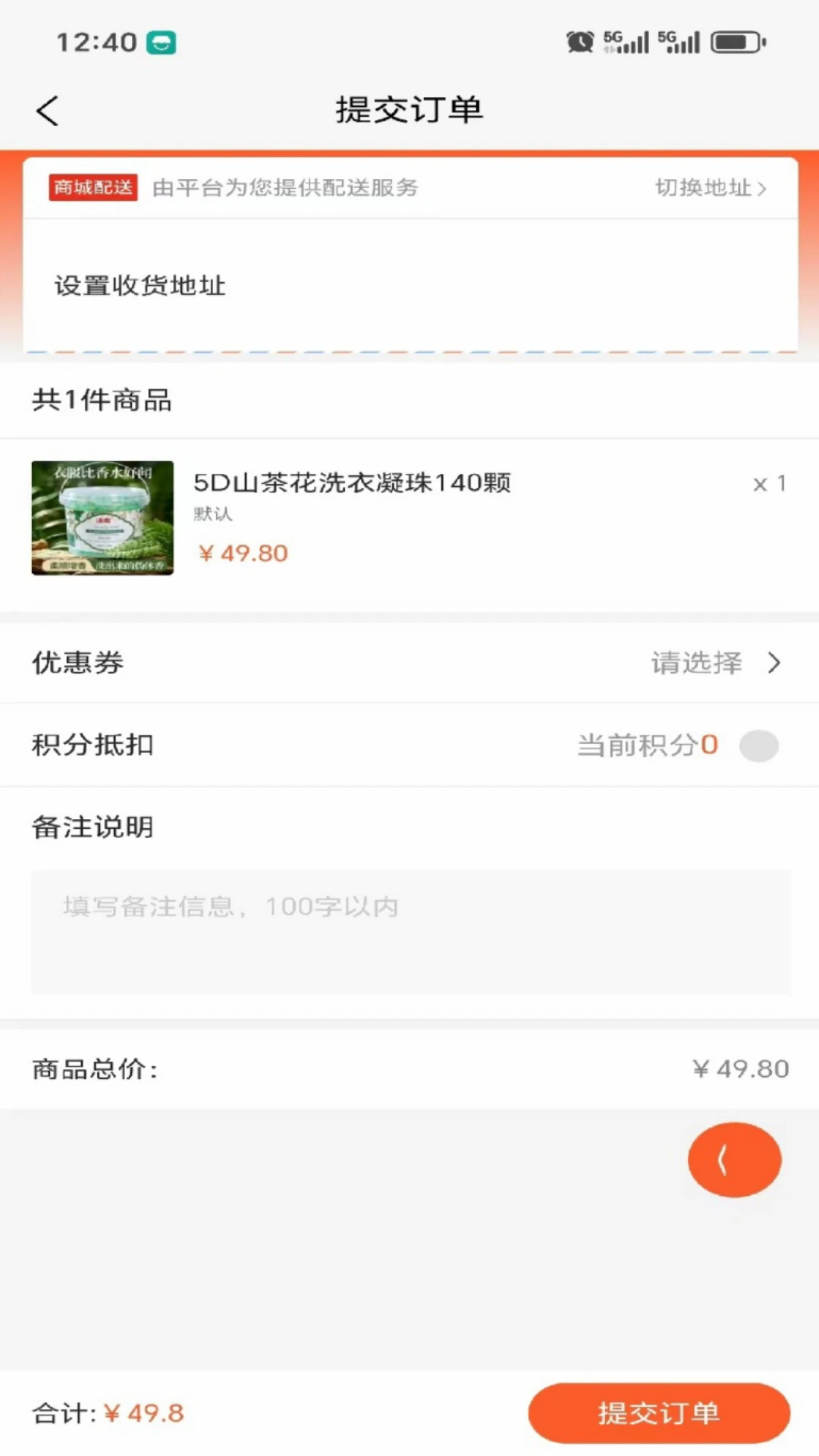Select the 提交订单 title at top
Image resolution: width=819 pixels, height=1456 pixels.
[408, 109]
